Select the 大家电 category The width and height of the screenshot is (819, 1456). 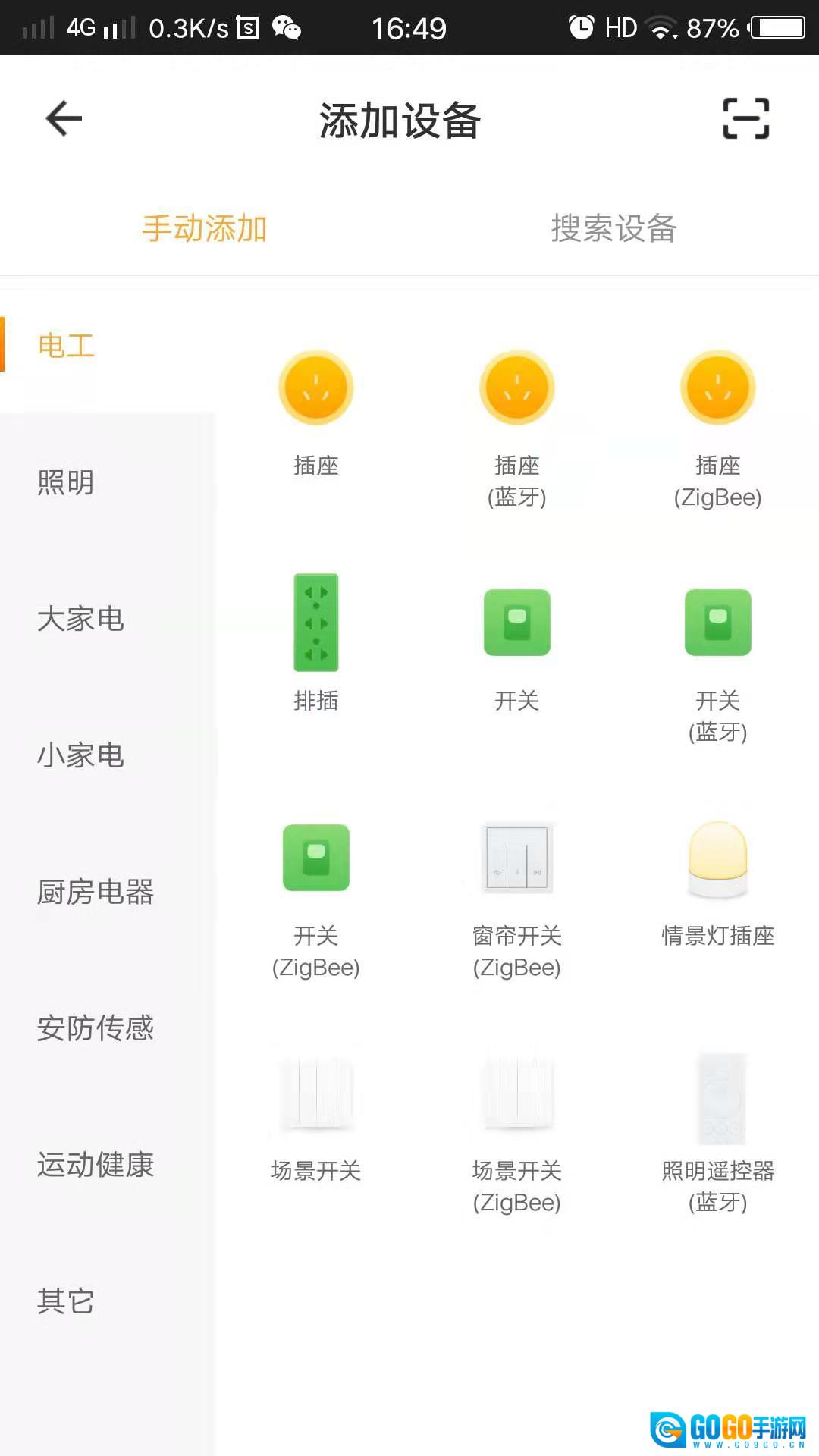(x=80, y=619)
